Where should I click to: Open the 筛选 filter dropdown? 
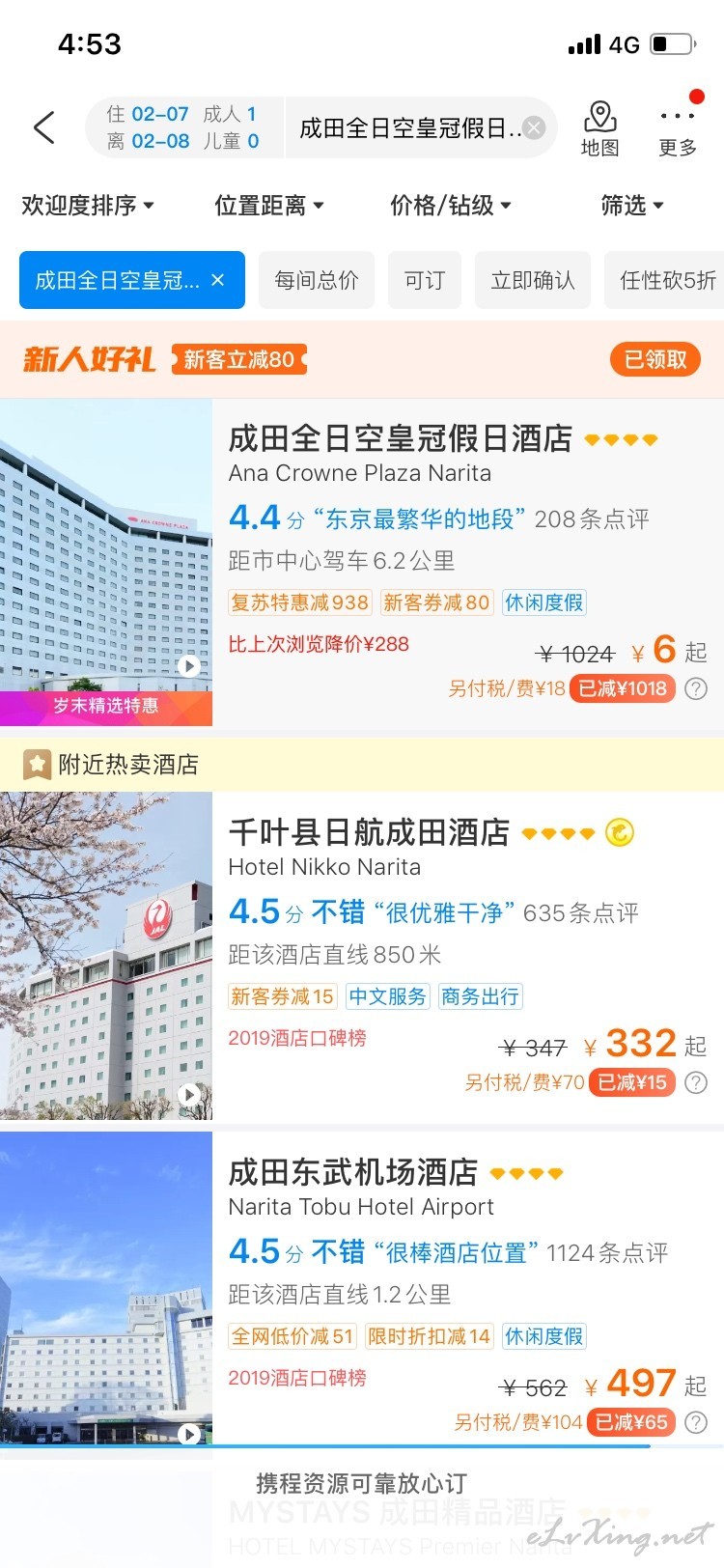[x=632, y=205]
